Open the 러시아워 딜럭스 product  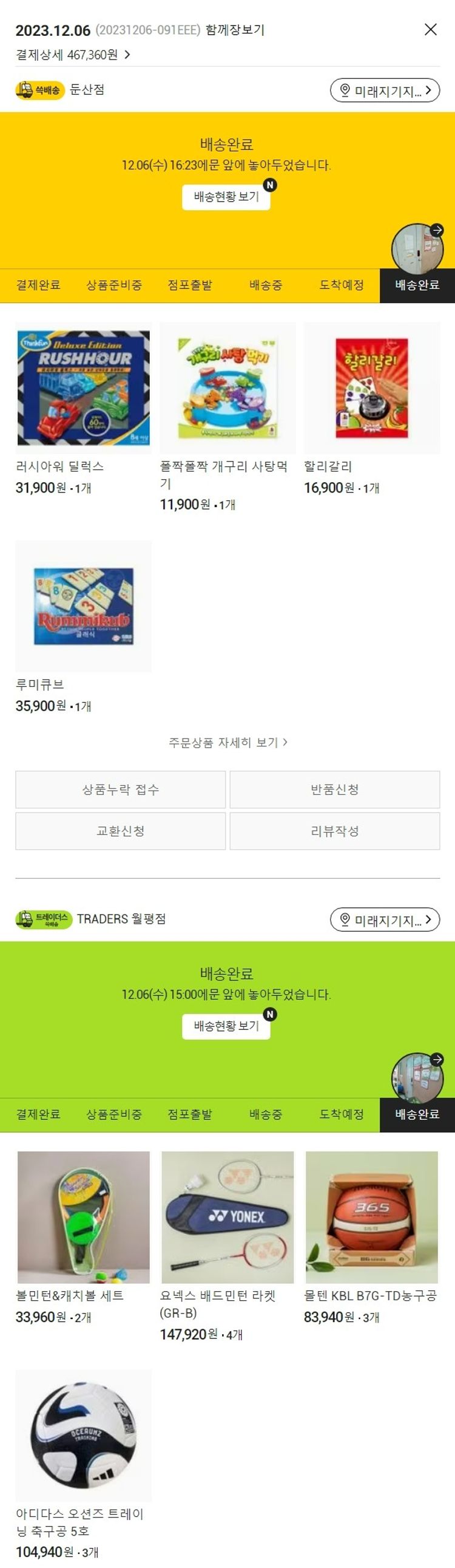click(83, 388)
